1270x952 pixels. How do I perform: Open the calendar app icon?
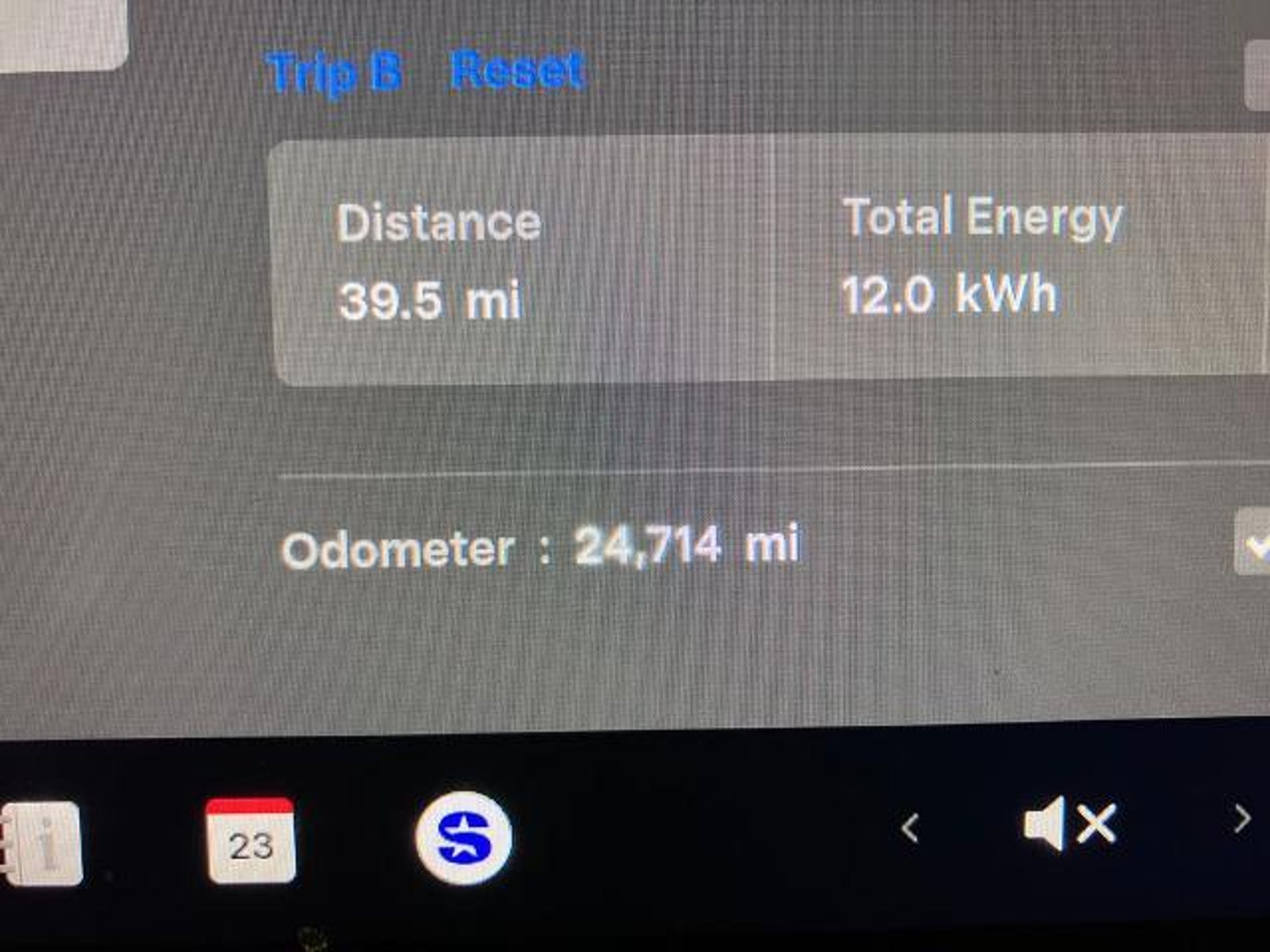pyautogui.click(x=251, y=840)
